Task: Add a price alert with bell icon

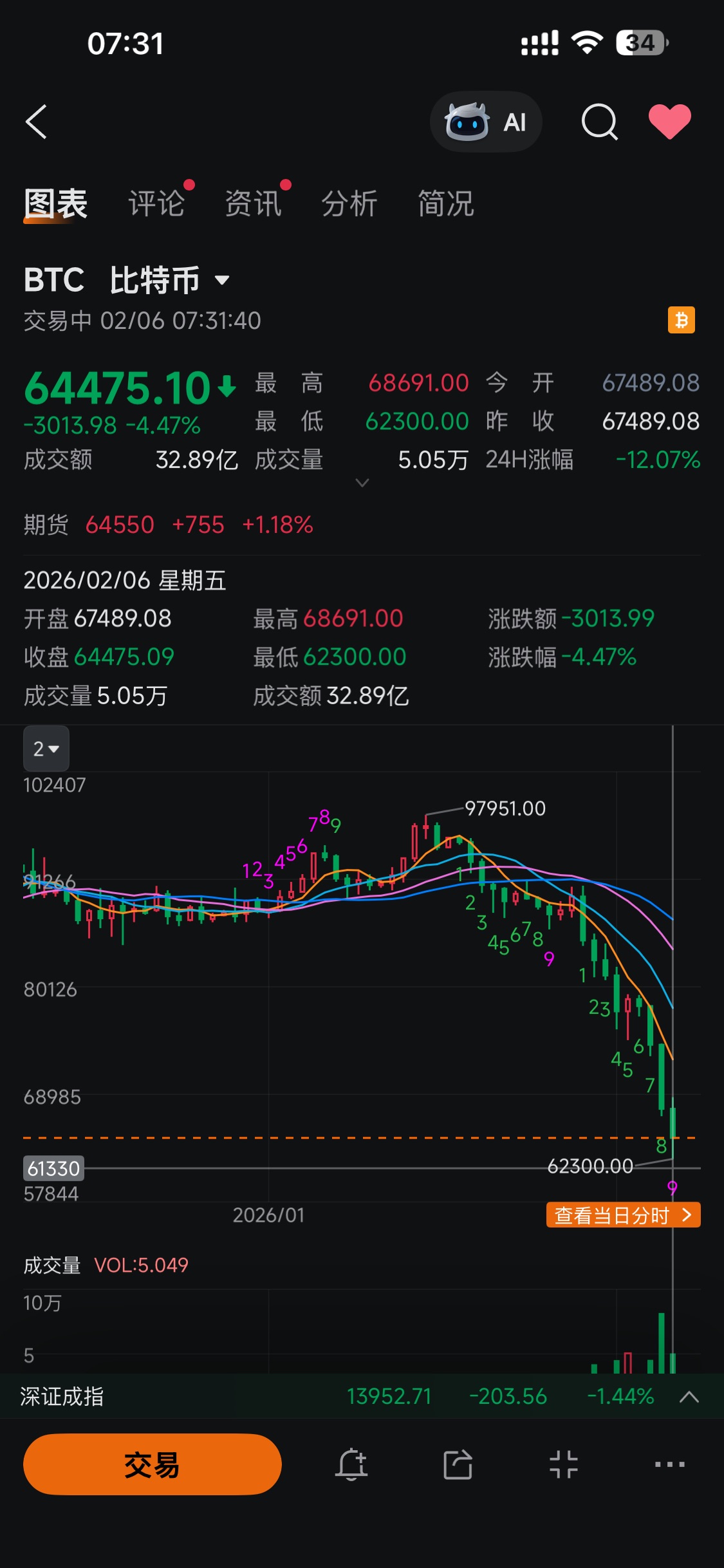Action: 351,1464
